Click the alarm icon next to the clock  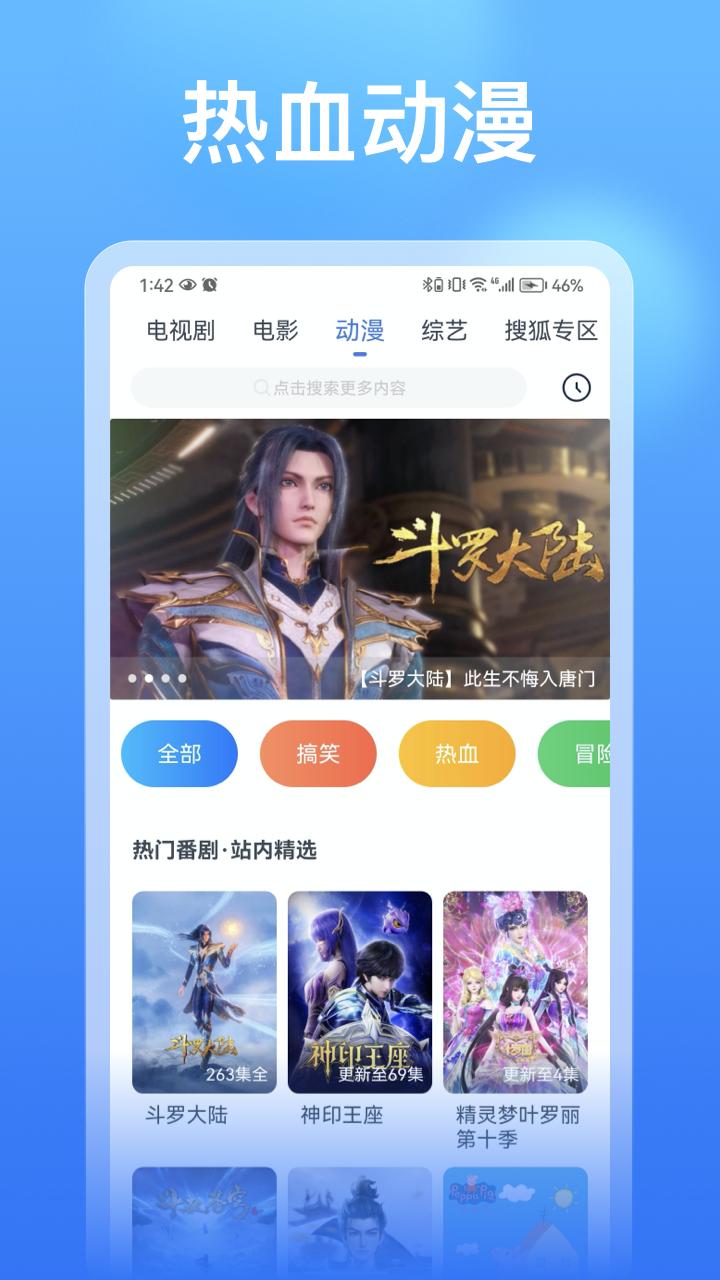click(209, 285)
